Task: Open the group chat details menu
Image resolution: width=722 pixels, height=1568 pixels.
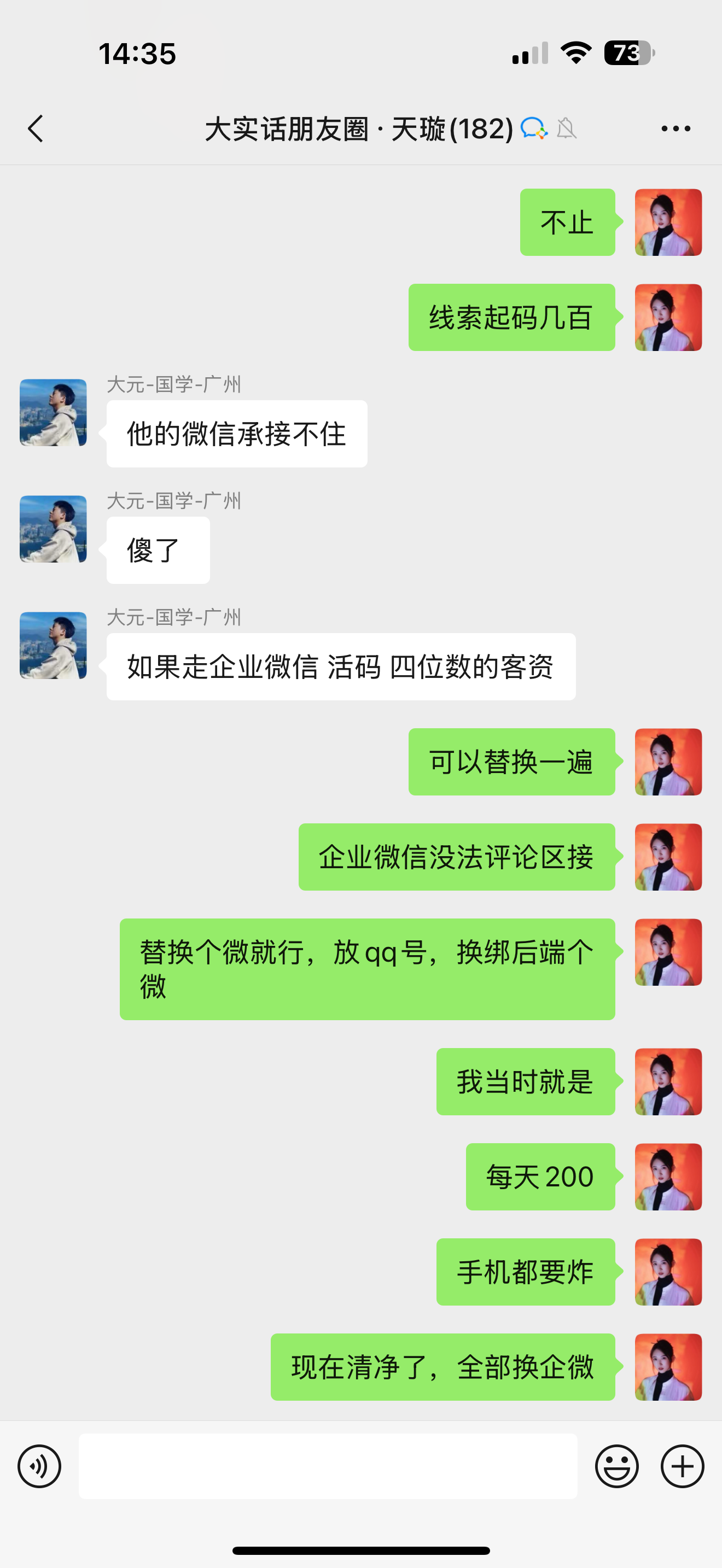Action: (676, 128)
